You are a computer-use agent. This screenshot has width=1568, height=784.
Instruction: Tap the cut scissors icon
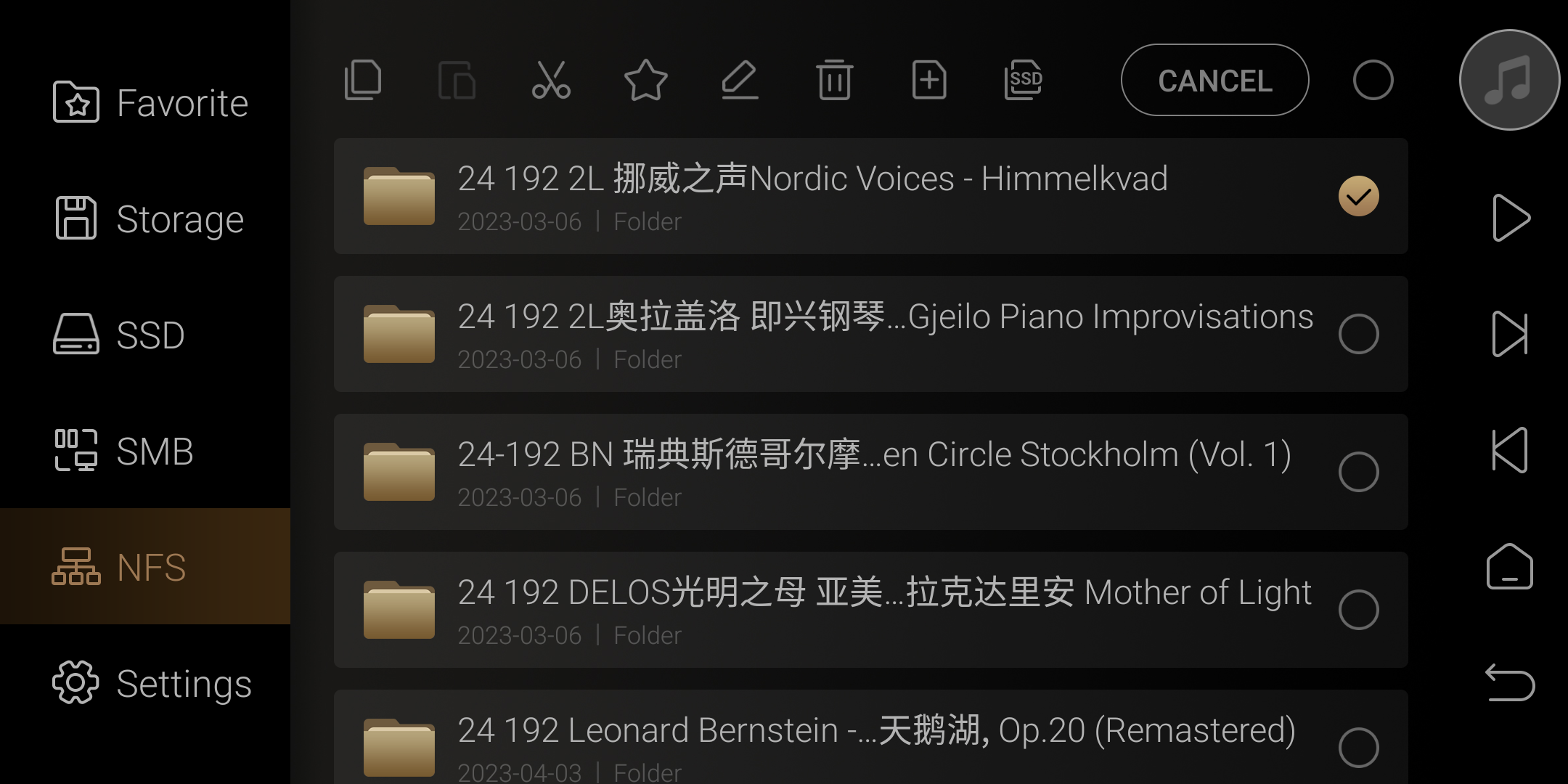551,80
